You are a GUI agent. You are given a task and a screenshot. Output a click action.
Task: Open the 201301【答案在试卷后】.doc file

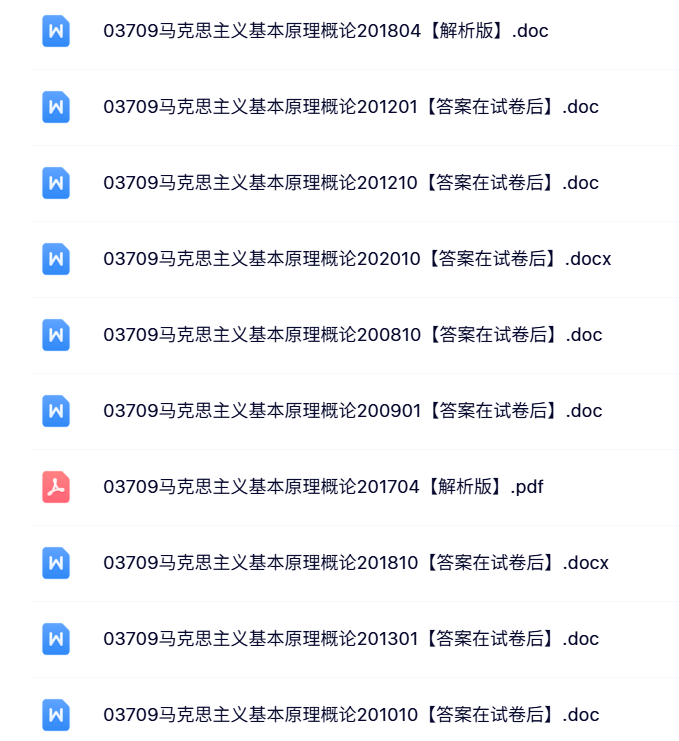[350, 639]
